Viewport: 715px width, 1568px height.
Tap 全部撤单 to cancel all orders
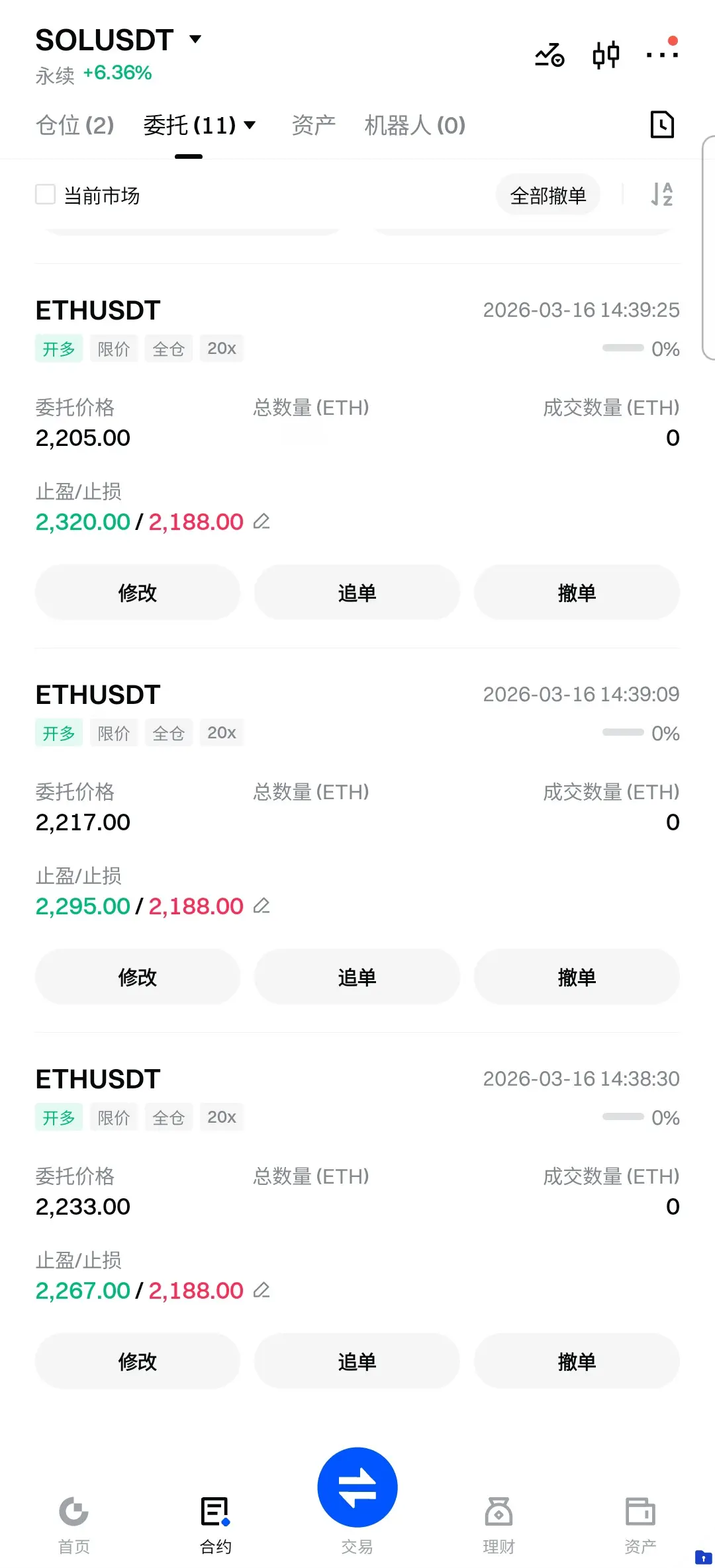(548, 195)
